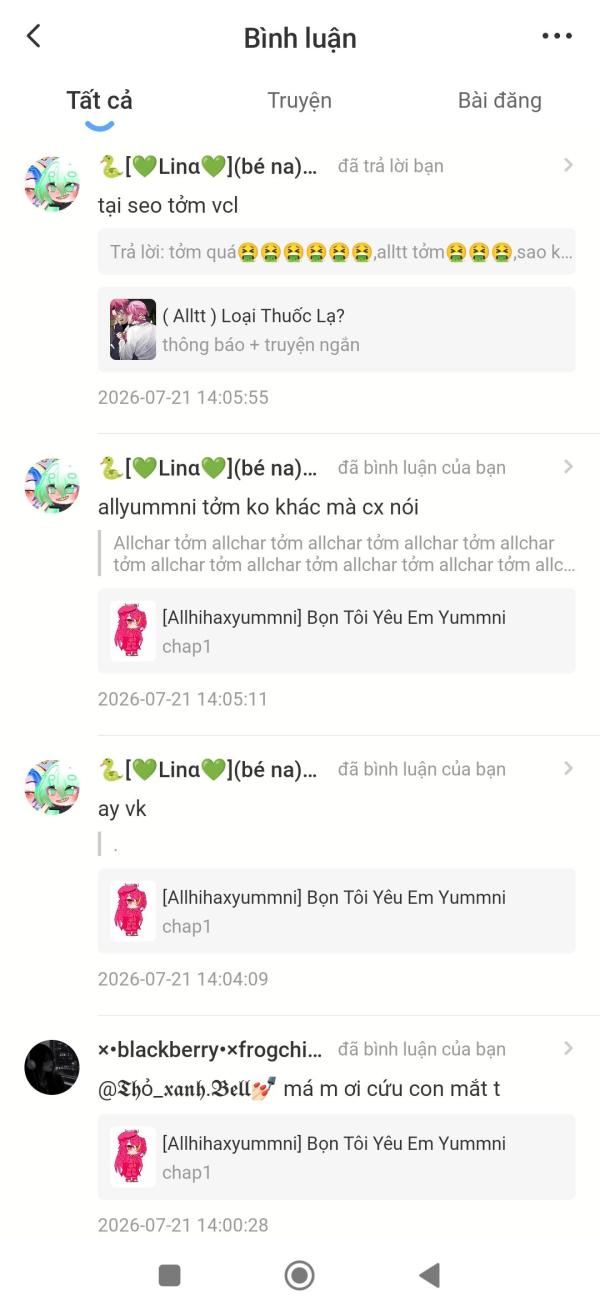Switch to the Truyện tab
This screenshot has width=600, height=1311.
coord(299,100)
